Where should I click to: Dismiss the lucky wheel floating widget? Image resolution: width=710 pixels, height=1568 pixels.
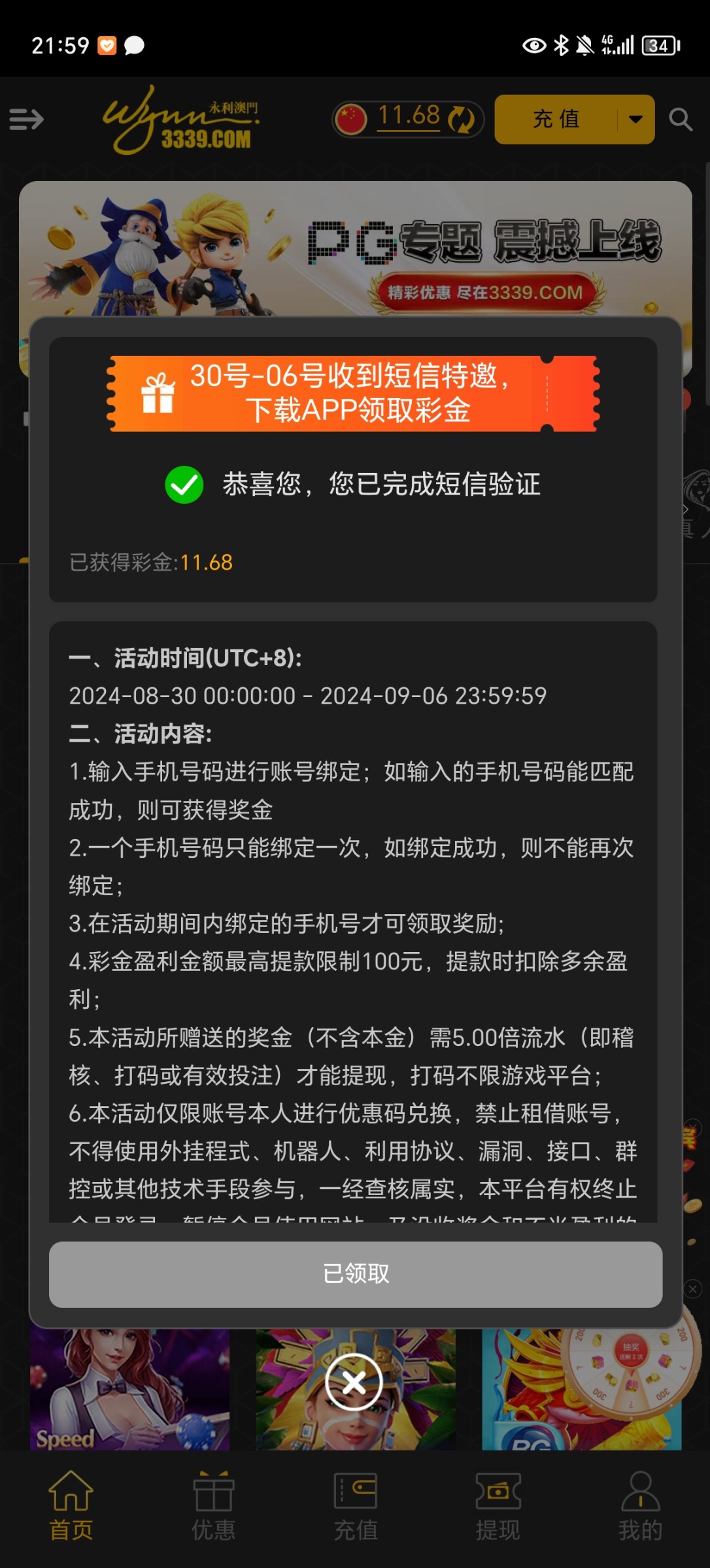692,1289
